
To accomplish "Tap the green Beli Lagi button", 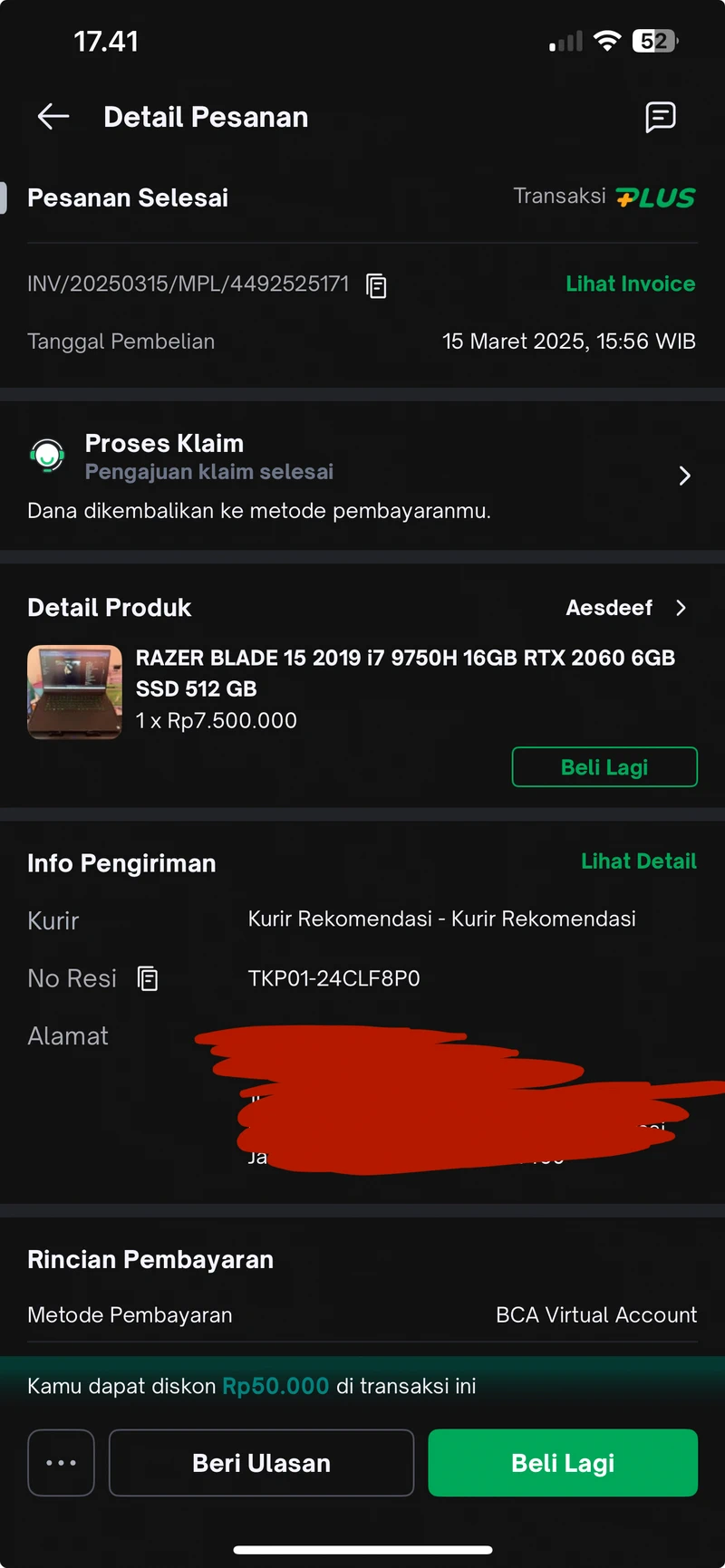I will pyautogui.click(x=563, y=1463).
